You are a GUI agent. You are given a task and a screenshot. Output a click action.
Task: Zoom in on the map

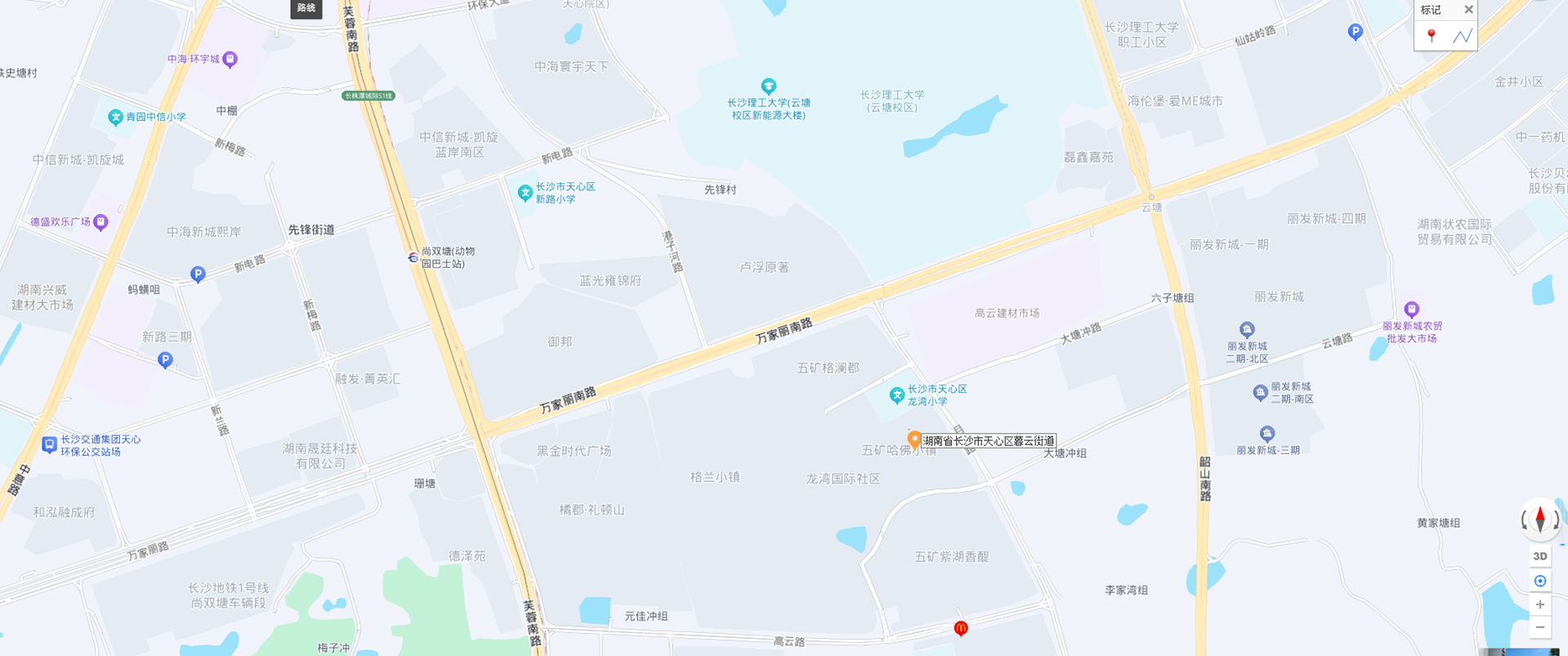[x=1540, y=605]
